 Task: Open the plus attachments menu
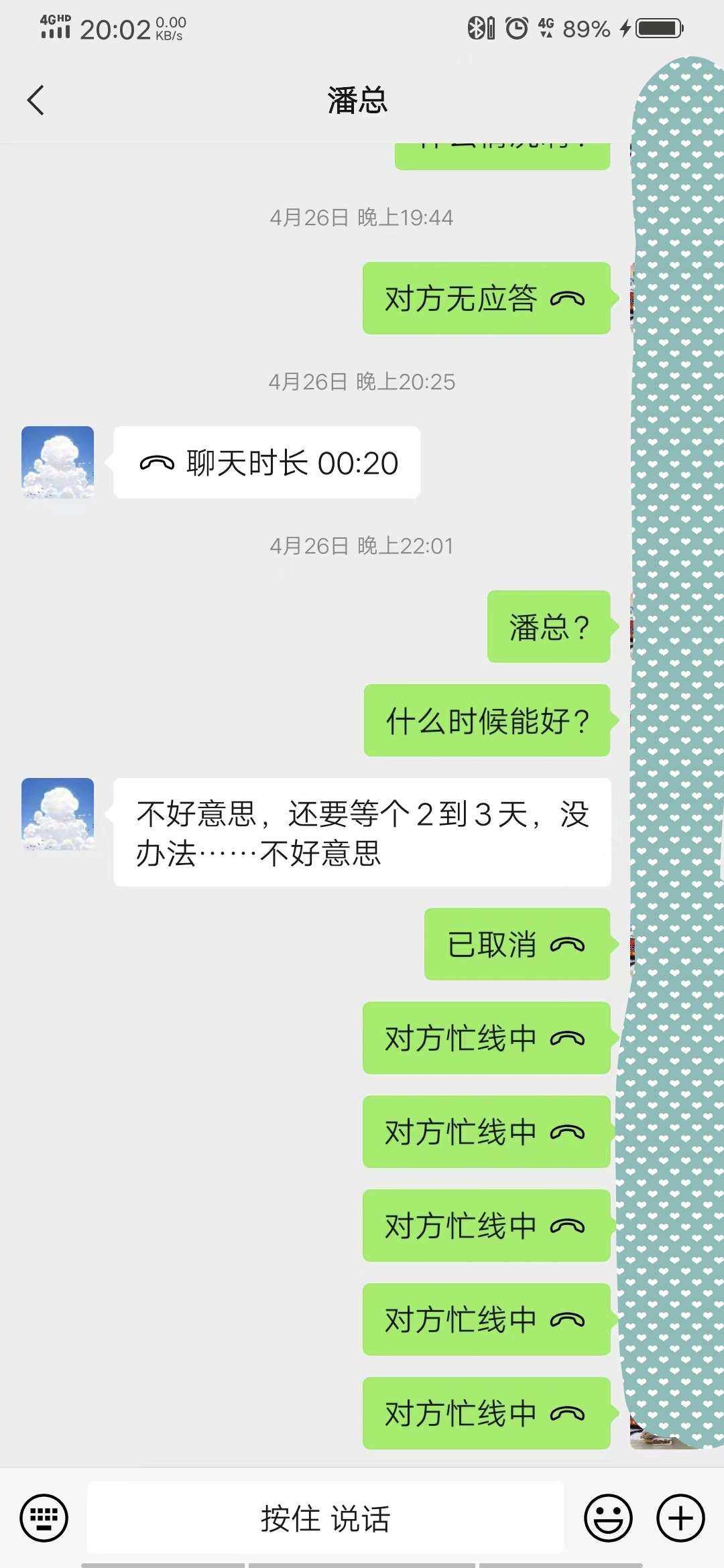point(680,1518)
